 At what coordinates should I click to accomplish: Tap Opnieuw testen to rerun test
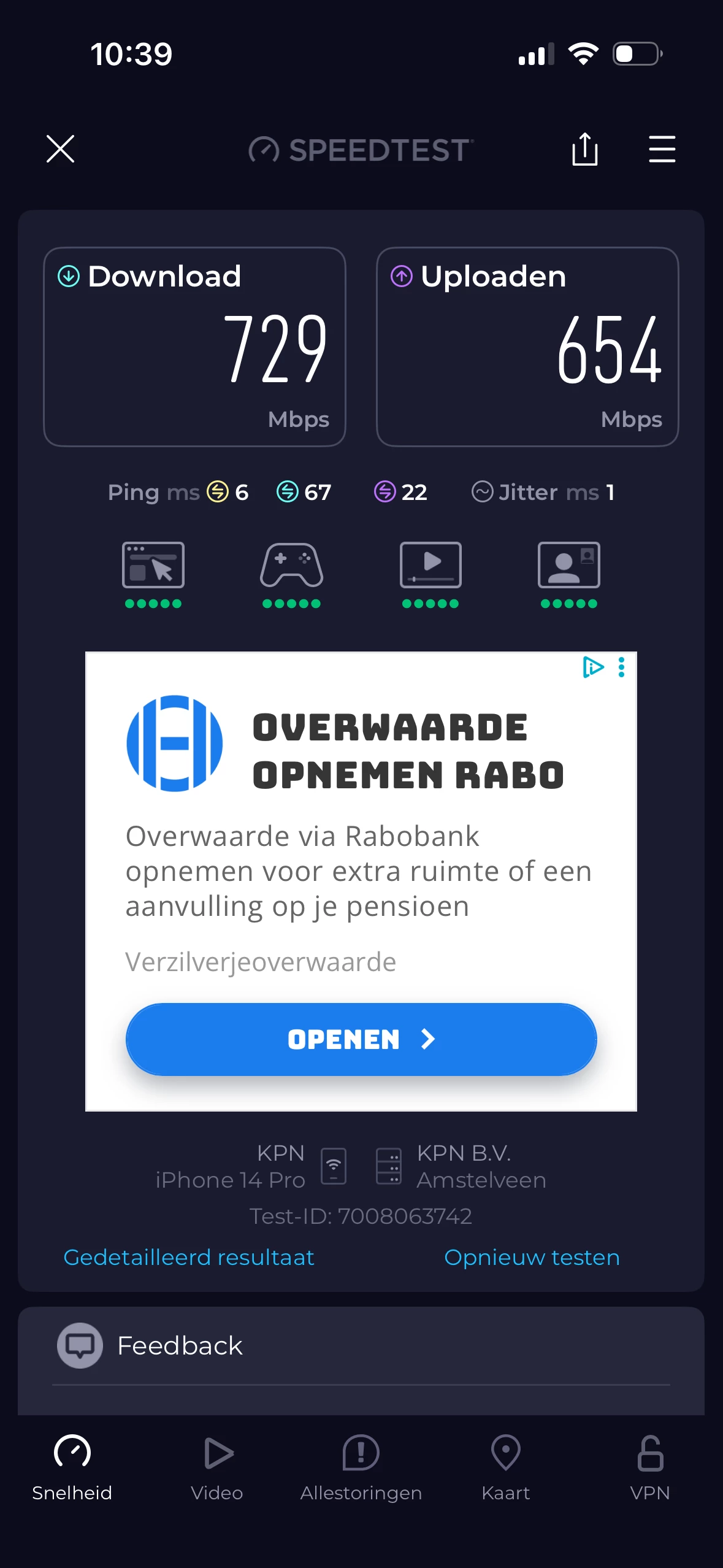(x=532, y=1257)
